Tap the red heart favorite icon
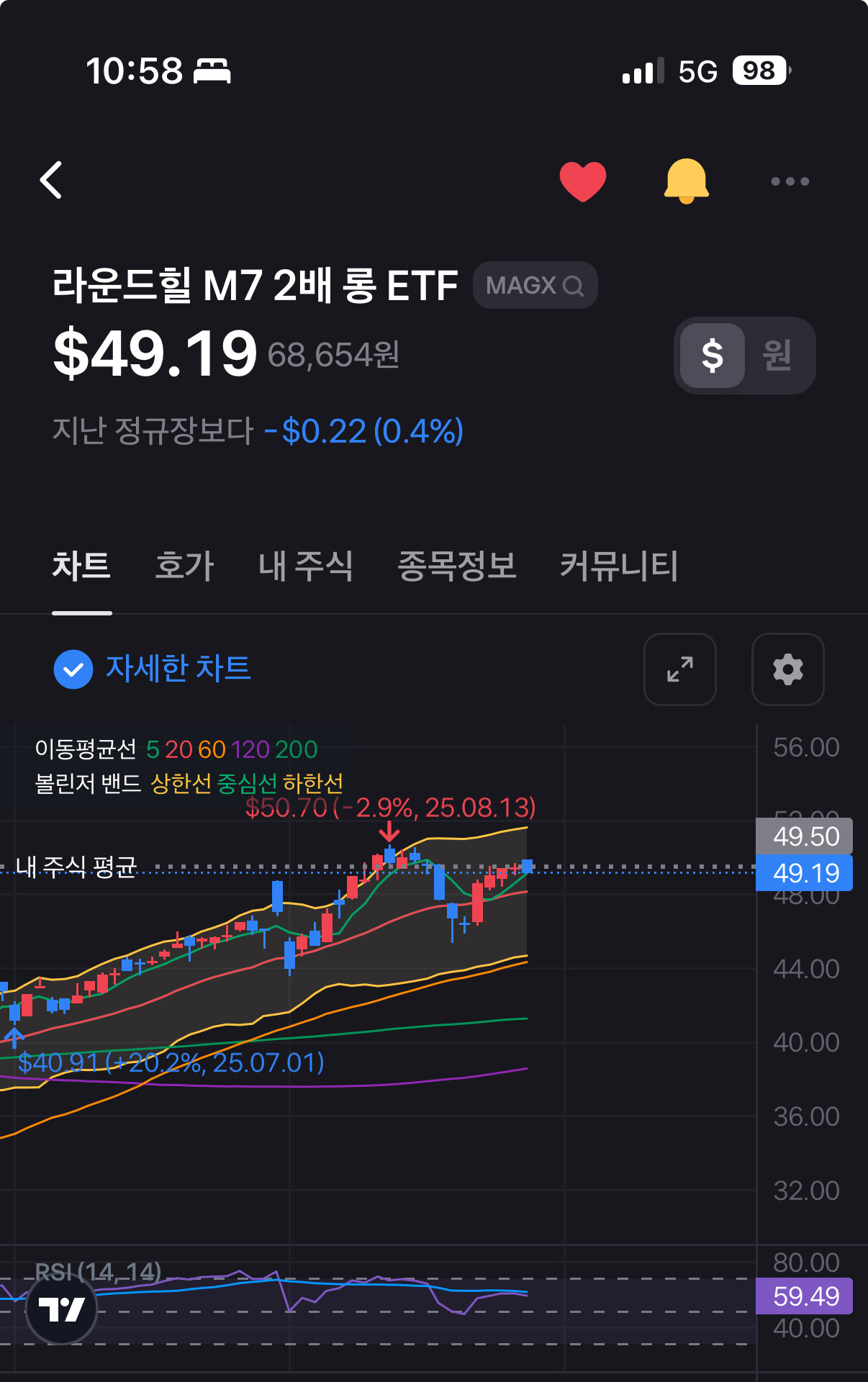Screen dimensions: 868x1382 [583, 181]
